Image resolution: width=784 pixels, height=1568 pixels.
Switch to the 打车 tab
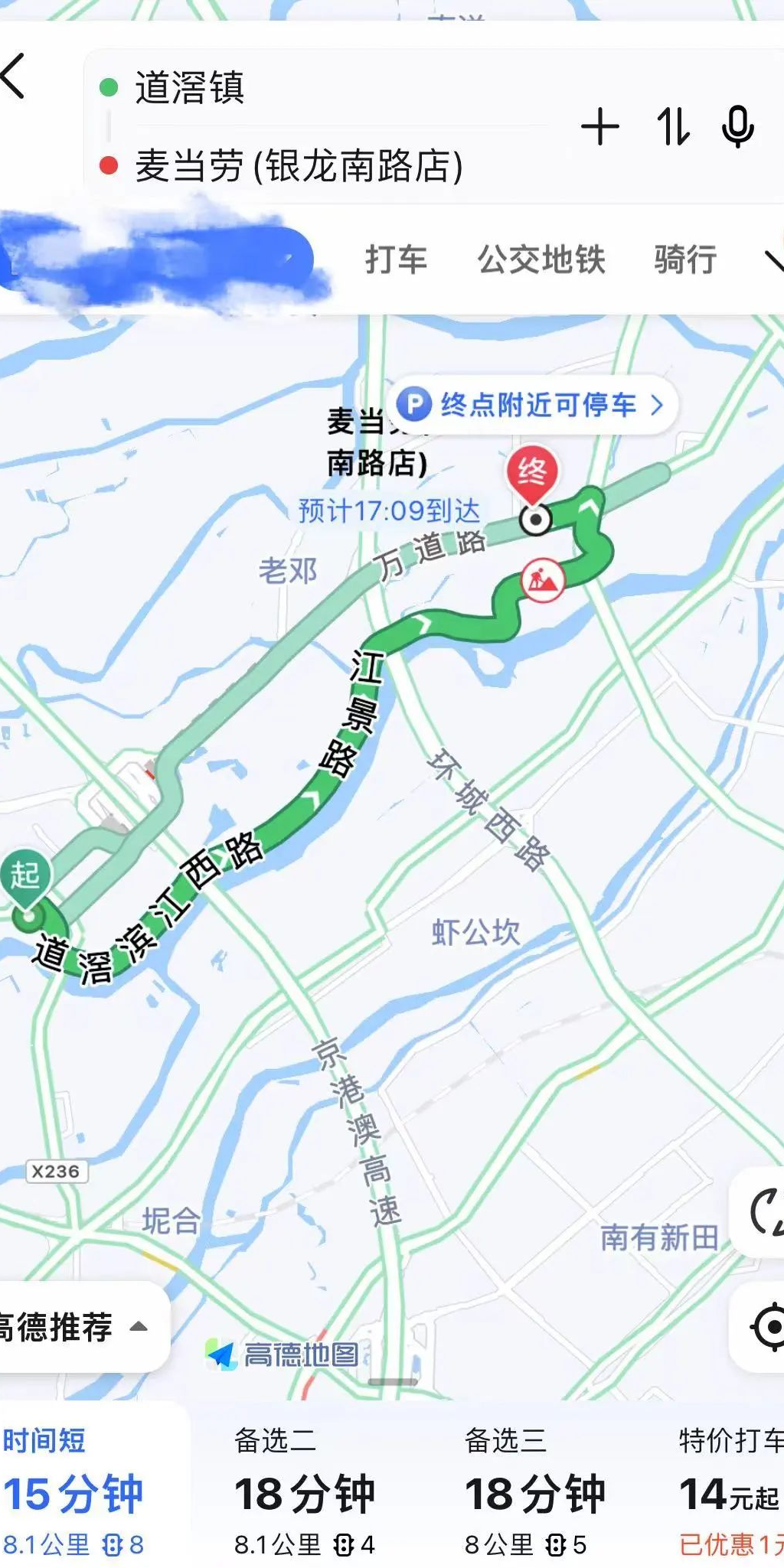tap(396, 259)
